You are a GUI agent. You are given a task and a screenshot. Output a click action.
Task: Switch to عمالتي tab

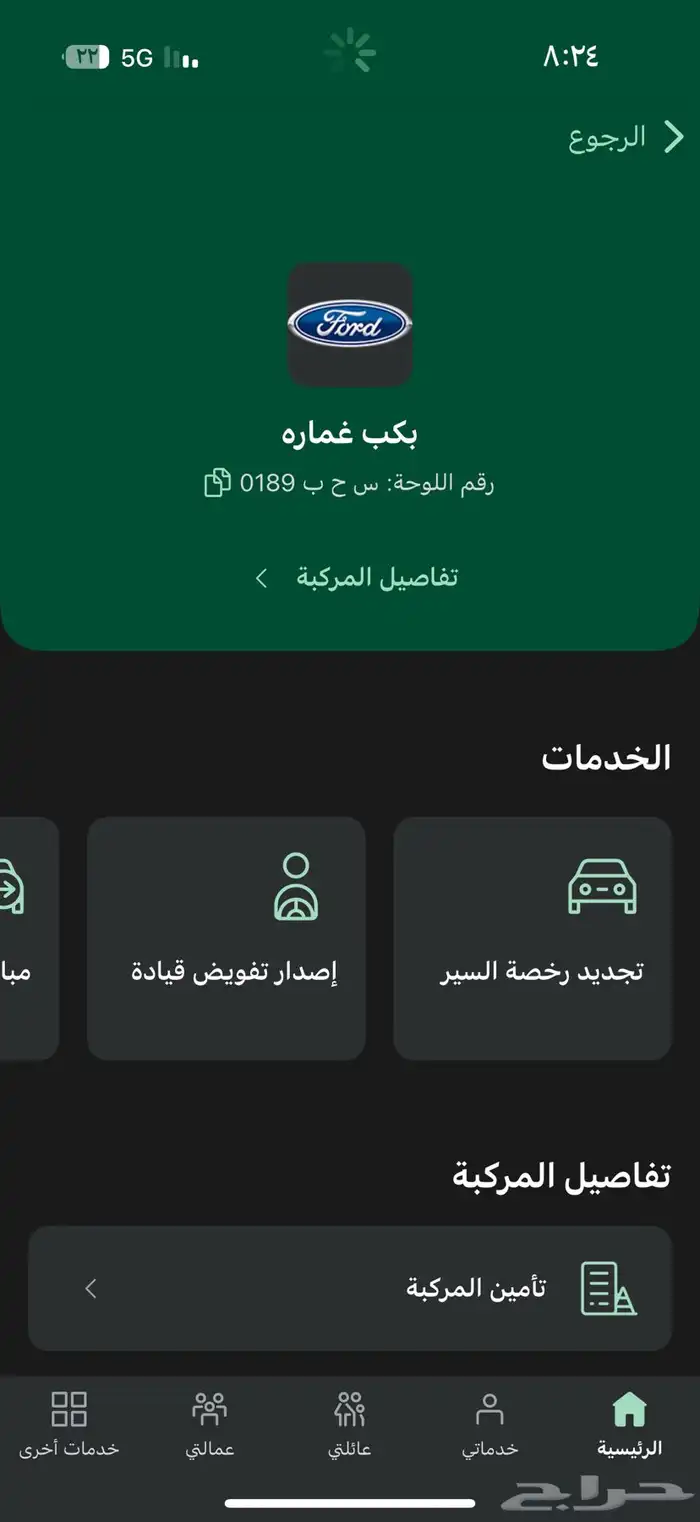(210, 1423)
